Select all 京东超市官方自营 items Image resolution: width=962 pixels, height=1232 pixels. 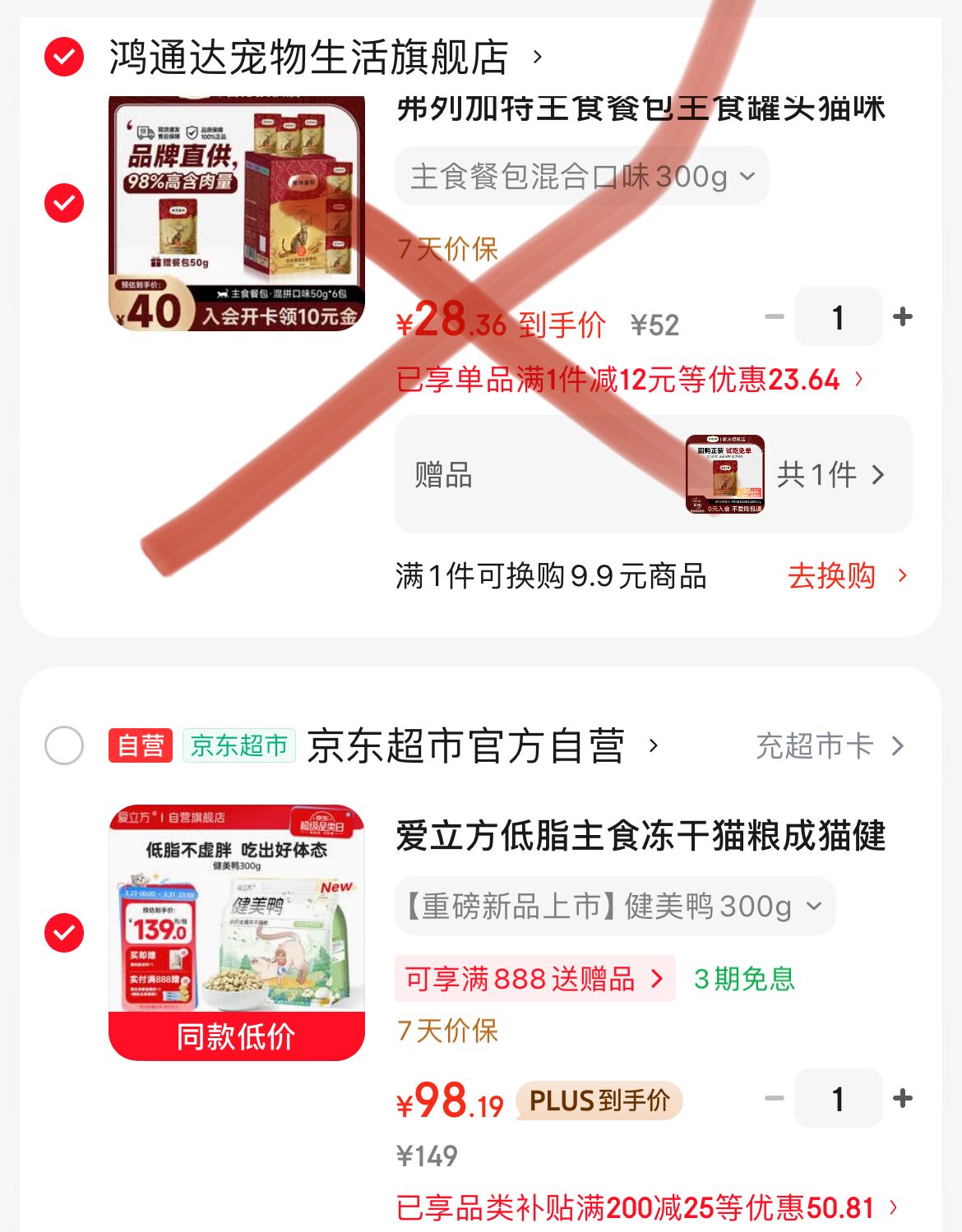(64, 745)
